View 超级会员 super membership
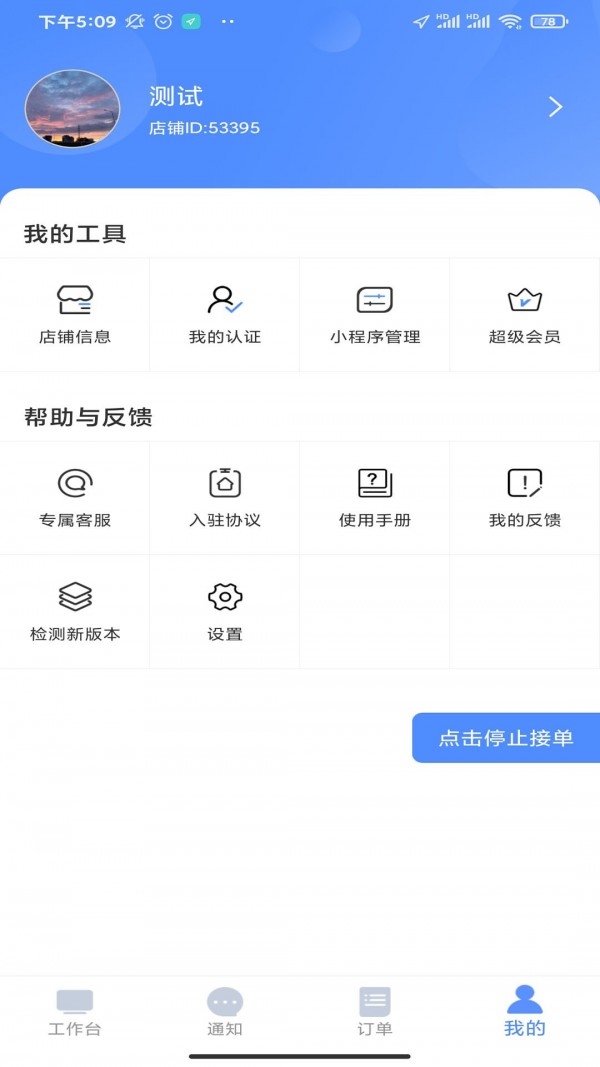600x1067 pixels. click(525, 314)
